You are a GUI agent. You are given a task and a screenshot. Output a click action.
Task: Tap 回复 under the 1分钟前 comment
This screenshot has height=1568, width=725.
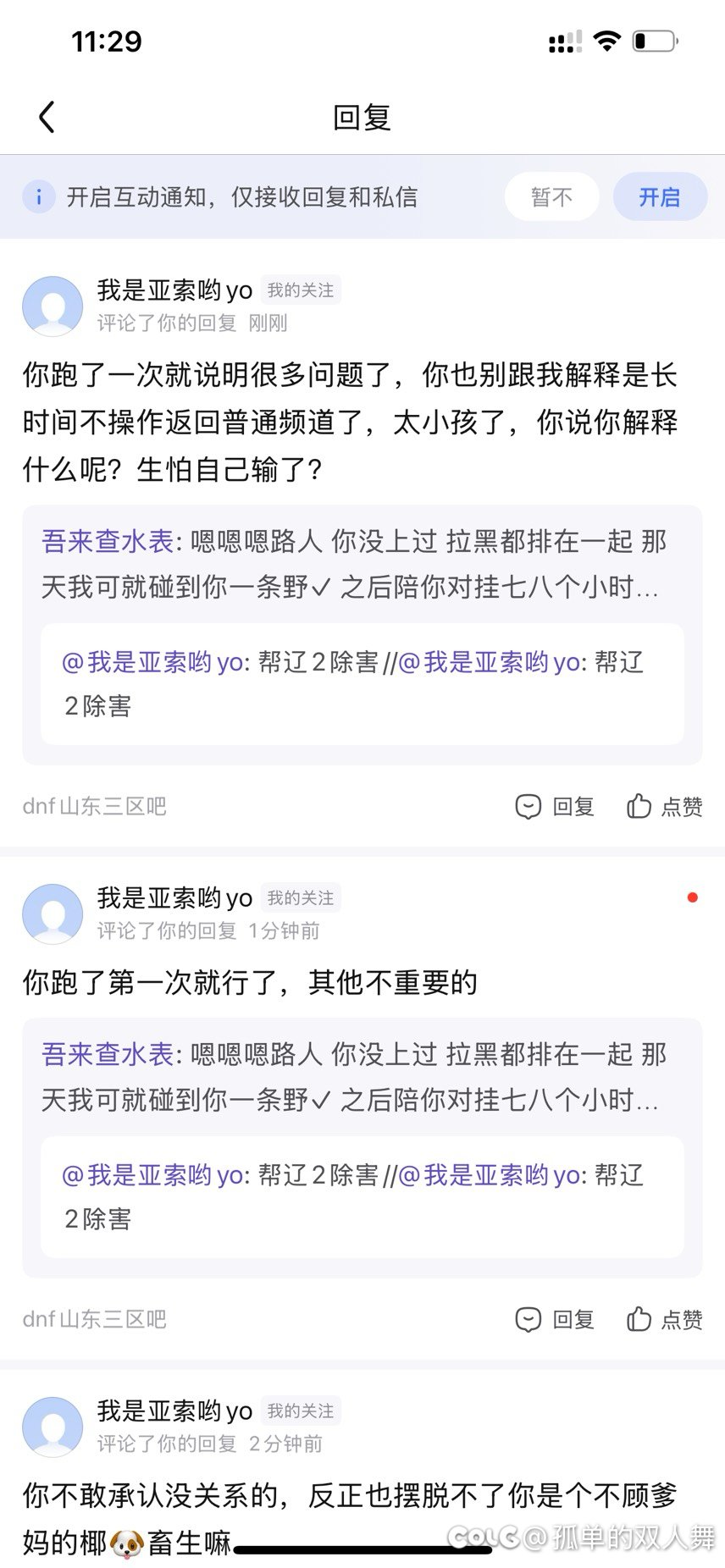[x=555, y=1319]
